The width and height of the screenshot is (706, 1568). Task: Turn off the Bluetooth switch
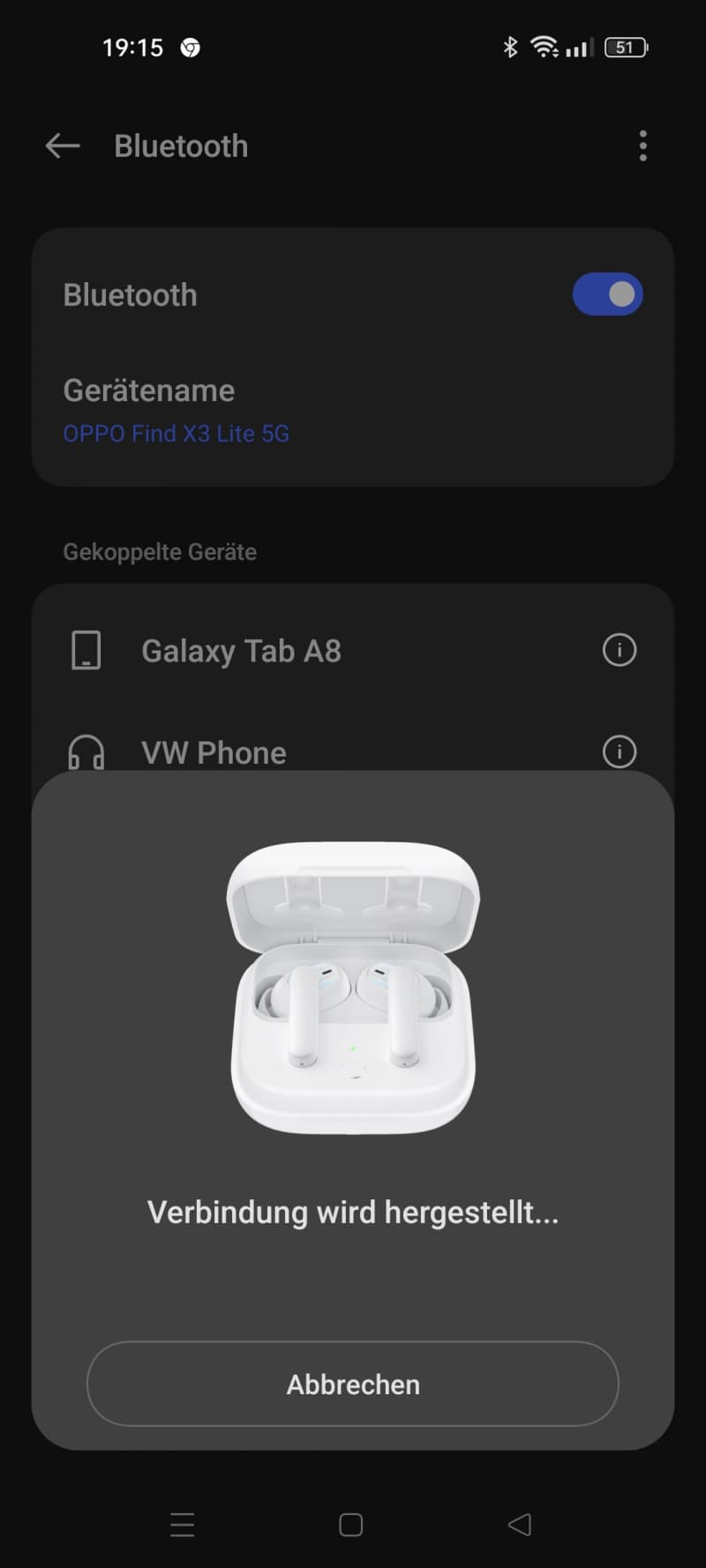607,294
